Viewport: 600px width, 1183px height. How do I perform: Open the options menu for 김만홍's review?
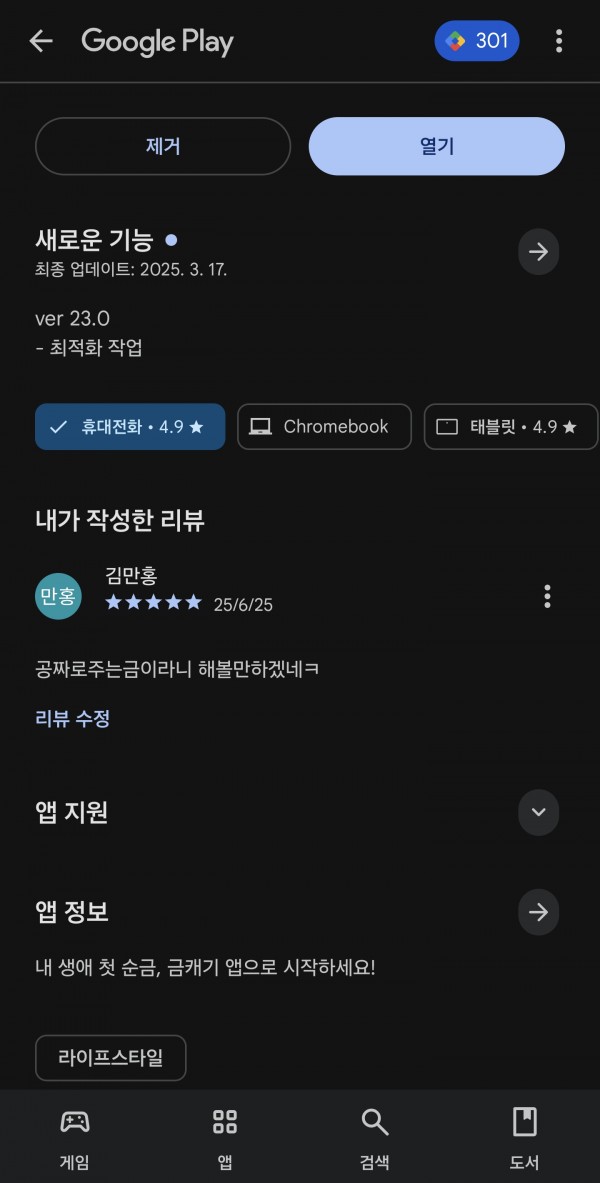click(x=547, y=597)
